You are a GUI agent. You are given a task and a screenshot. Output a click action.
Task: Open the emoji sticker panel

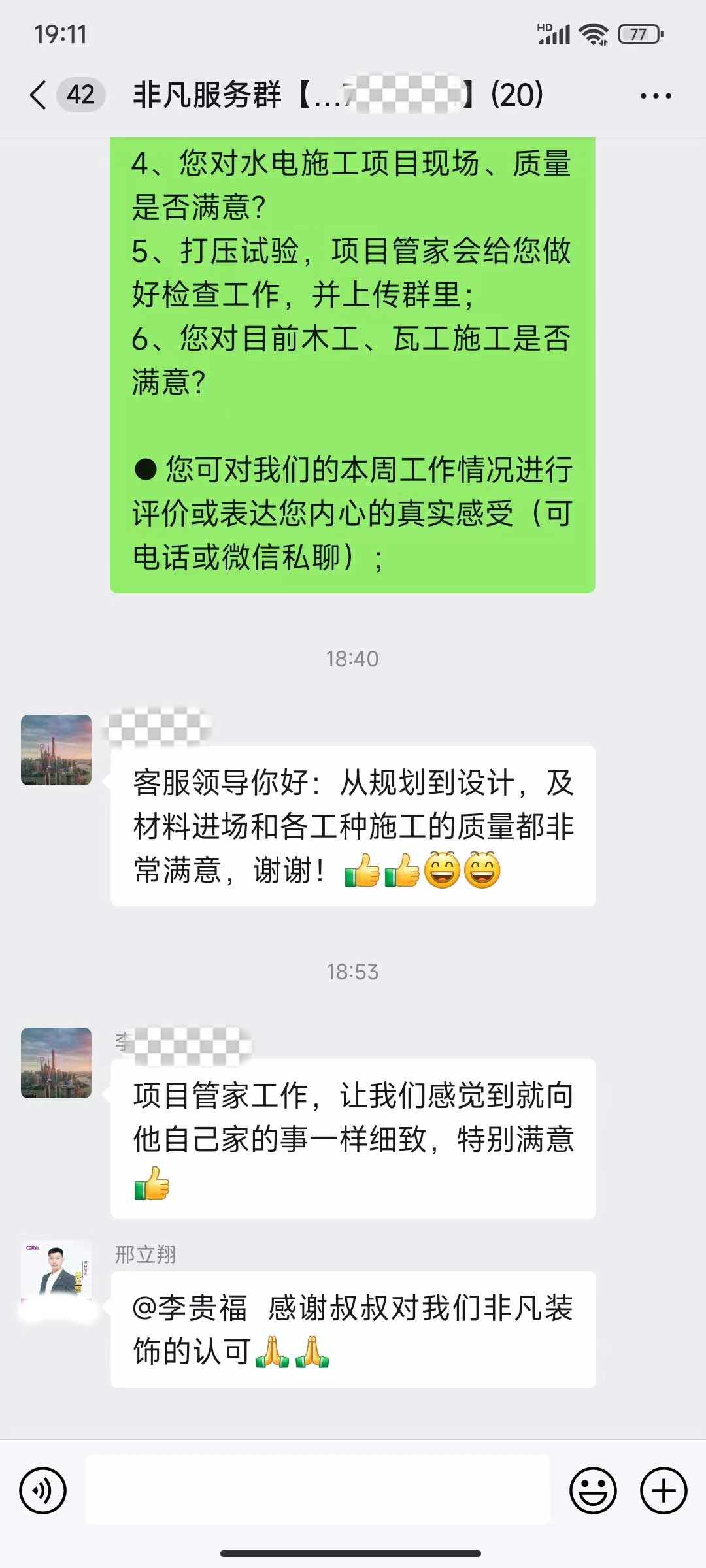[593, 1491]
